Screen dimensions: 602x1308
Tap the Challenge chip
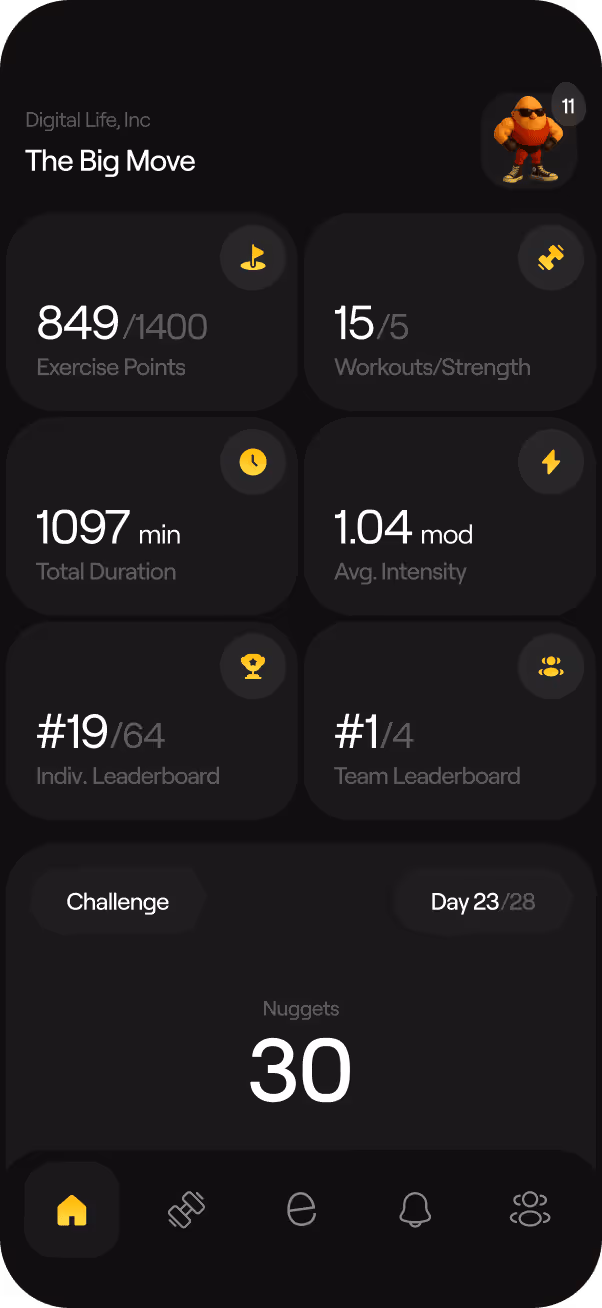(x=118, y=902)
